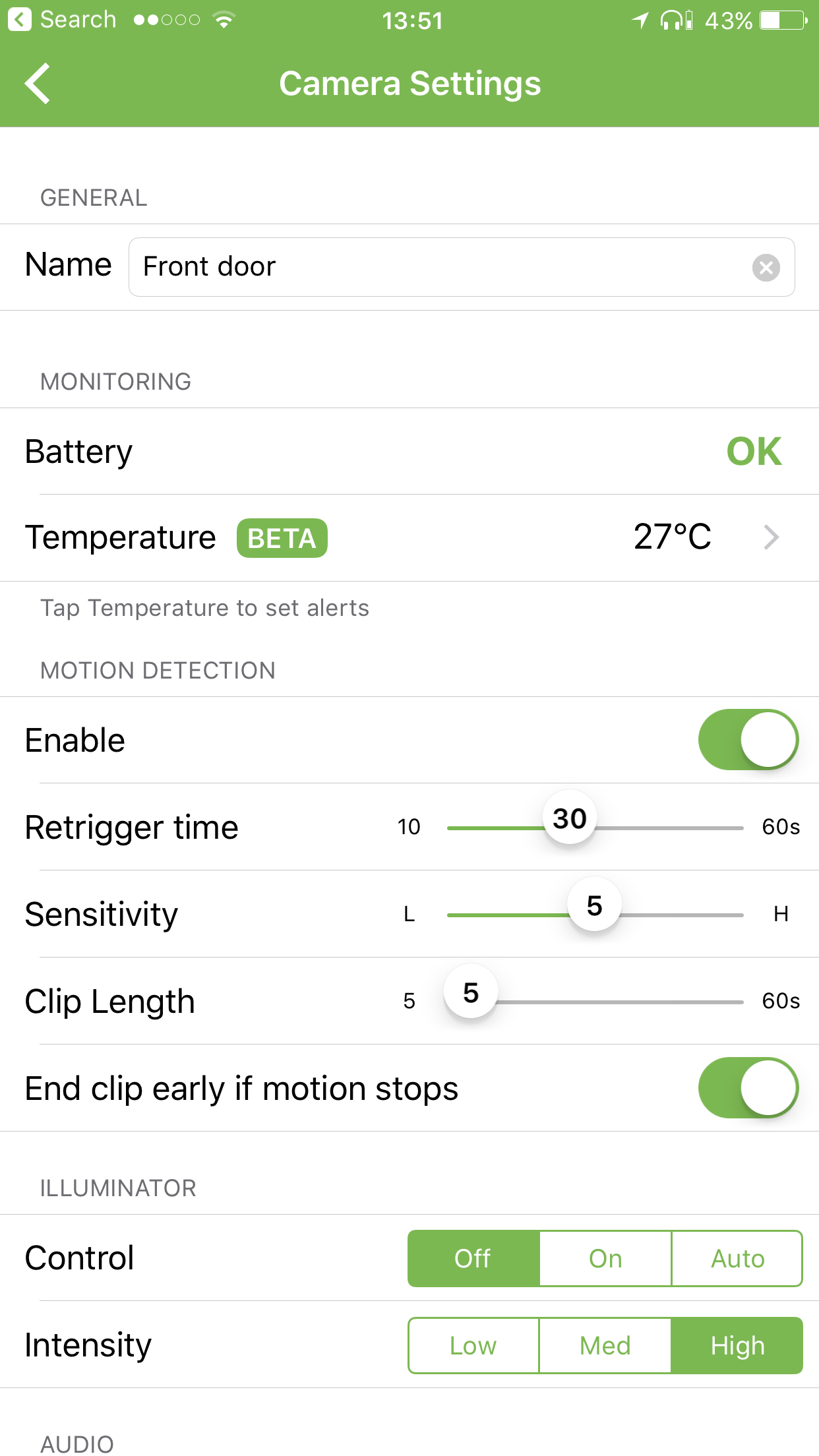
Task: Return to Search via status bar
Action: click(63, 20)
